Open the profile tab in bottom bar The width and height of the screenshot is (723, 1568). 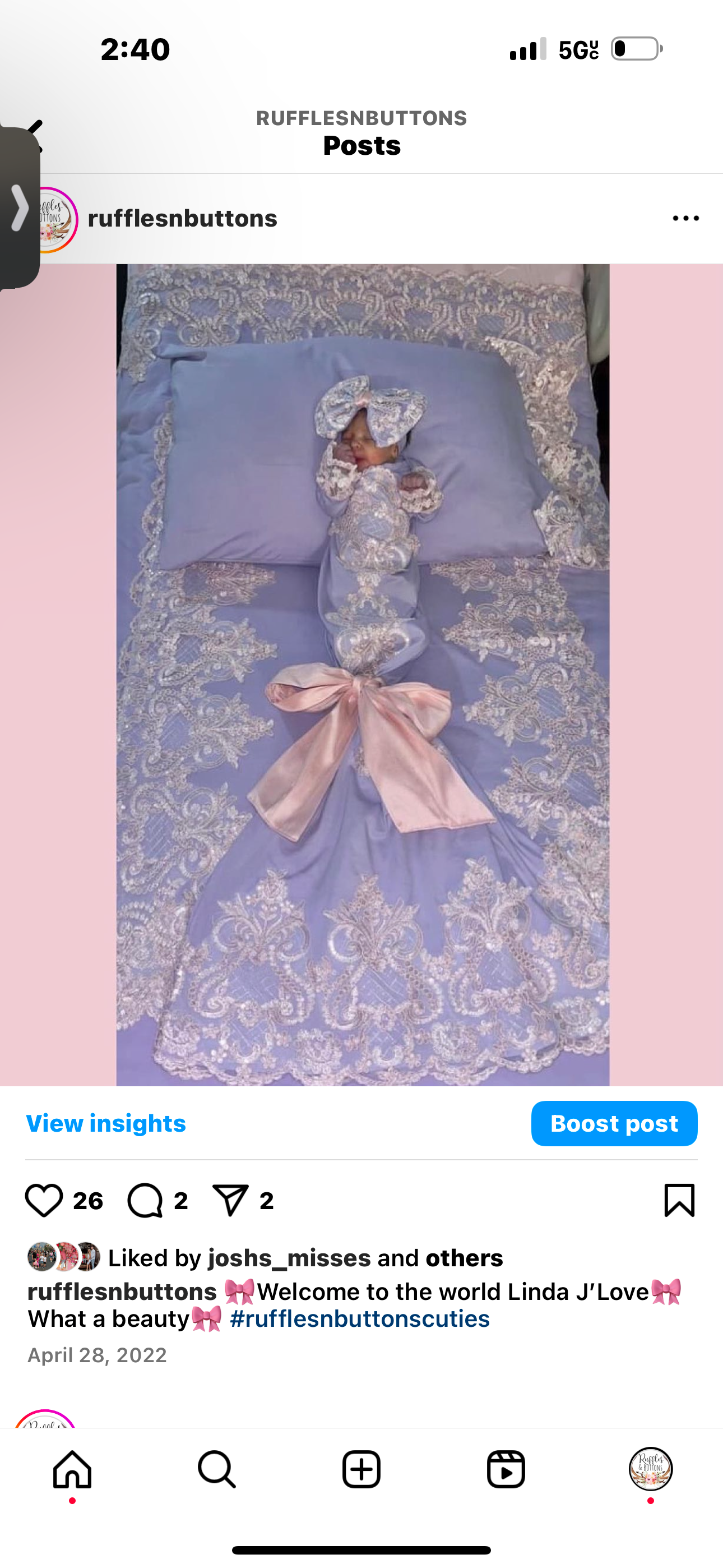(650, 1469)
